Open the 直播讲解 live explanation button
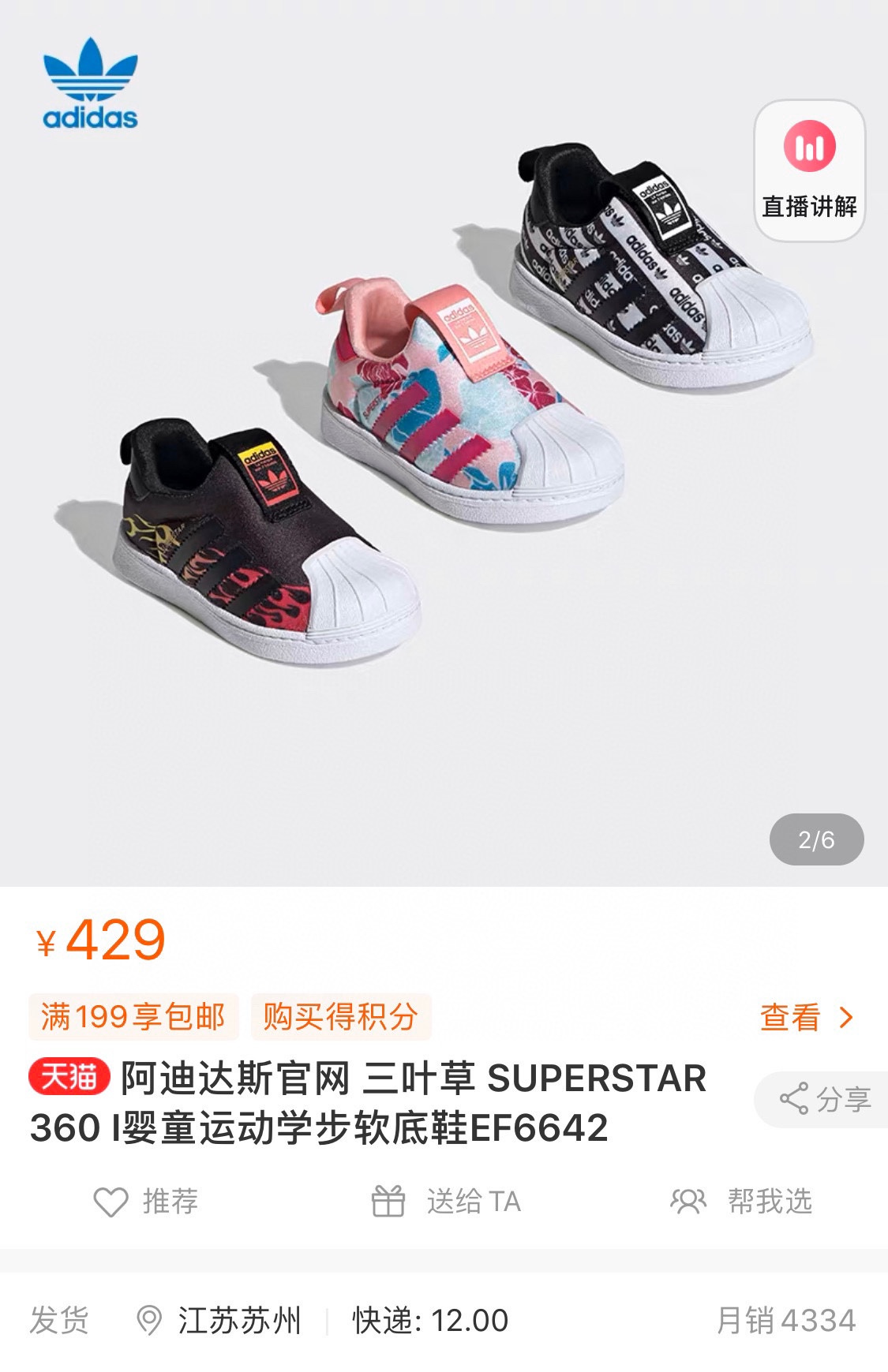Viewport: 888px width, 1372px height. tap(809, 170)
